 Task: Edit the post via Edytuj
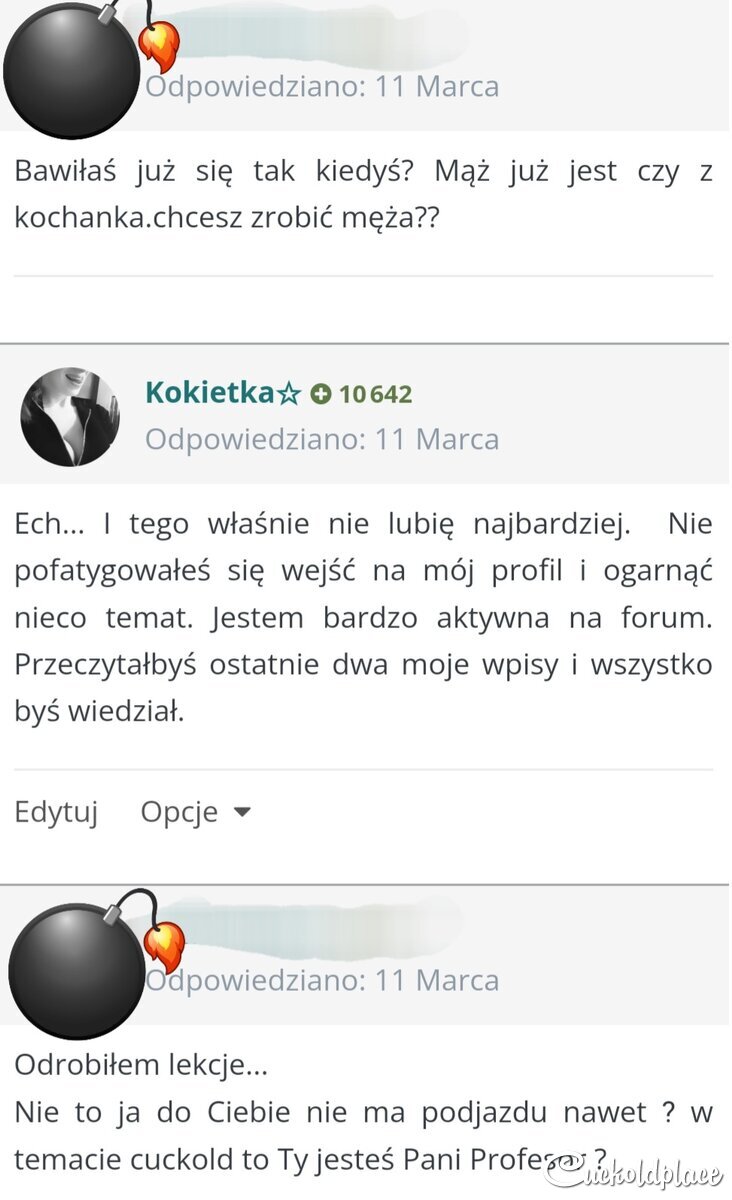pos(56,813)
